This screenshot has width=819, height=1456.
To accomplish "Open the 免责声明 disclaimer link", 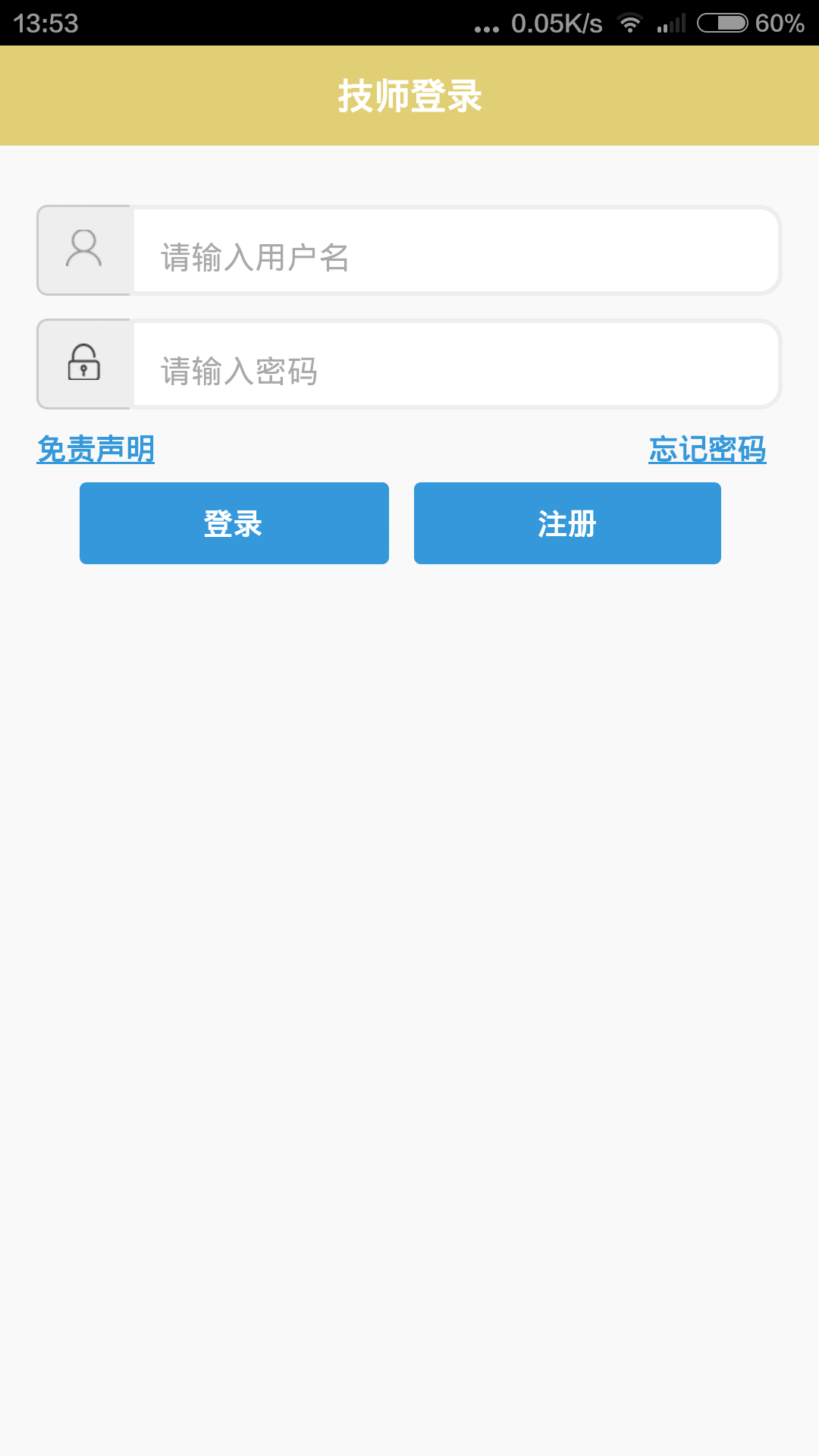I will [x=96, y=448].
